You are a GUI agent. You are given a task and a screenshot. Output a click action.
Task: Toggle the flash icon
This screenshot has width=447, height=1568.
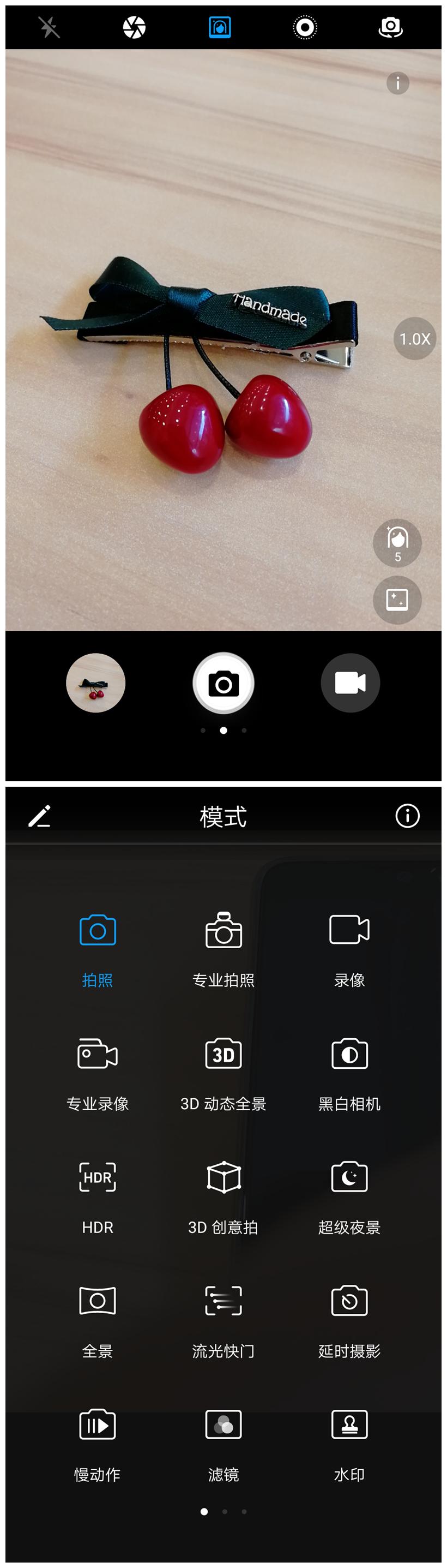click(49, 27)
